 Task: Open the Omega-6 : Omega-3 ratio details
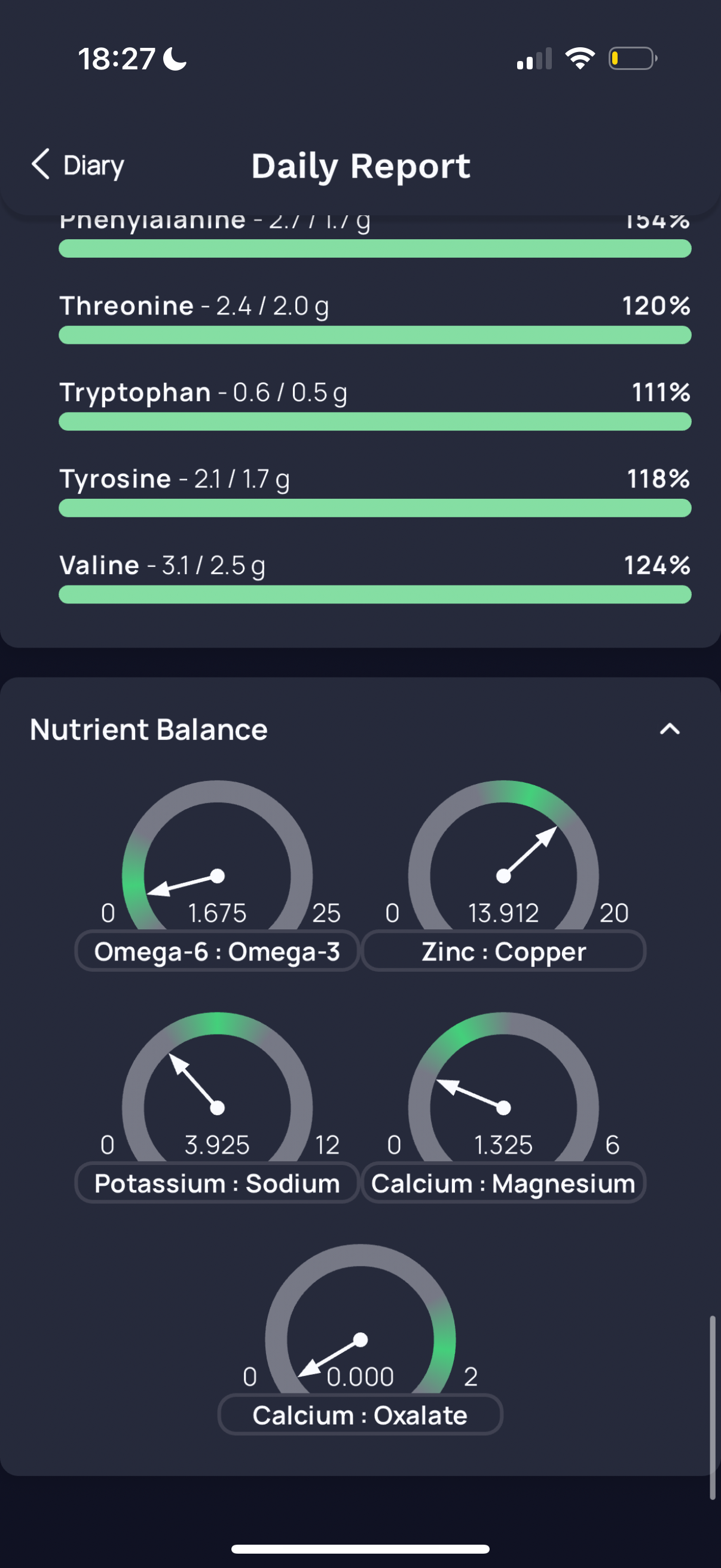[x=217, y=951]
